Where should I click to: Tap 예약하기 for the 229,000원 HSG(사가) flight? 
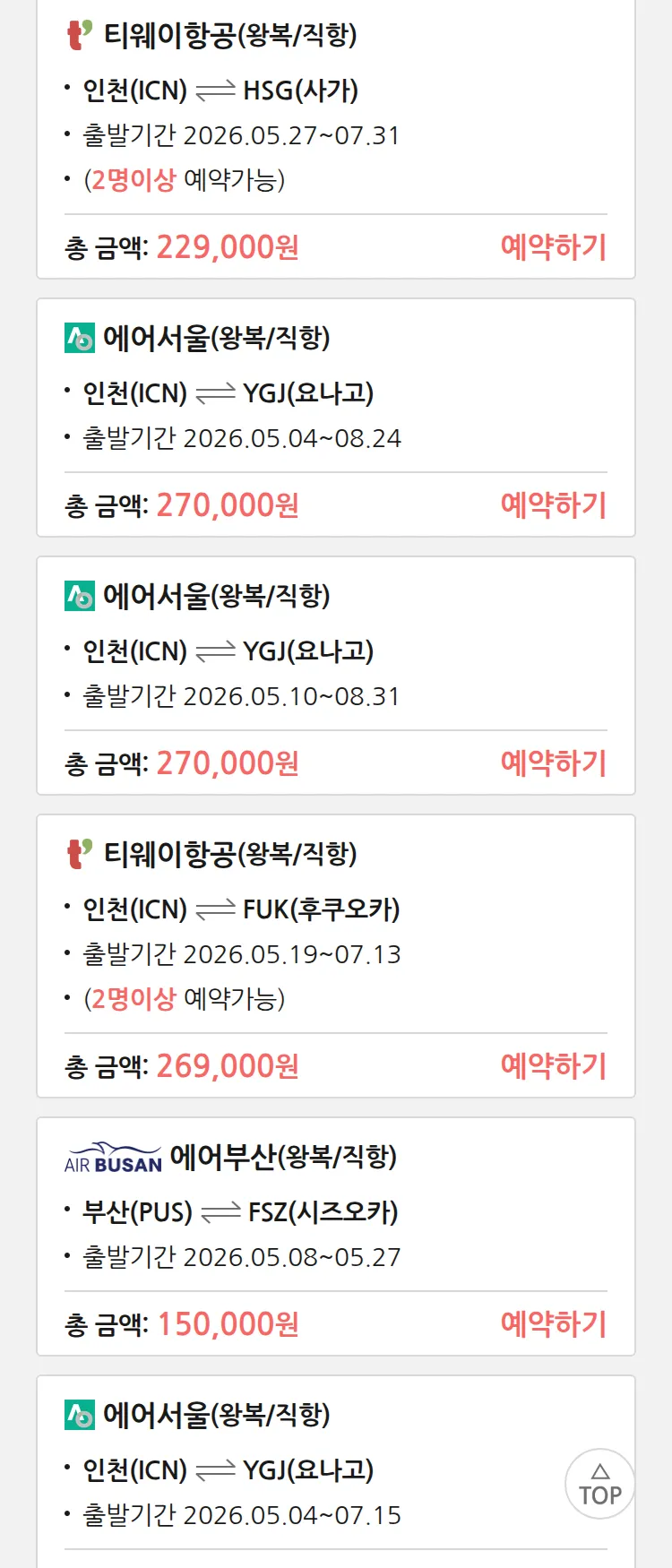point(553,247)
